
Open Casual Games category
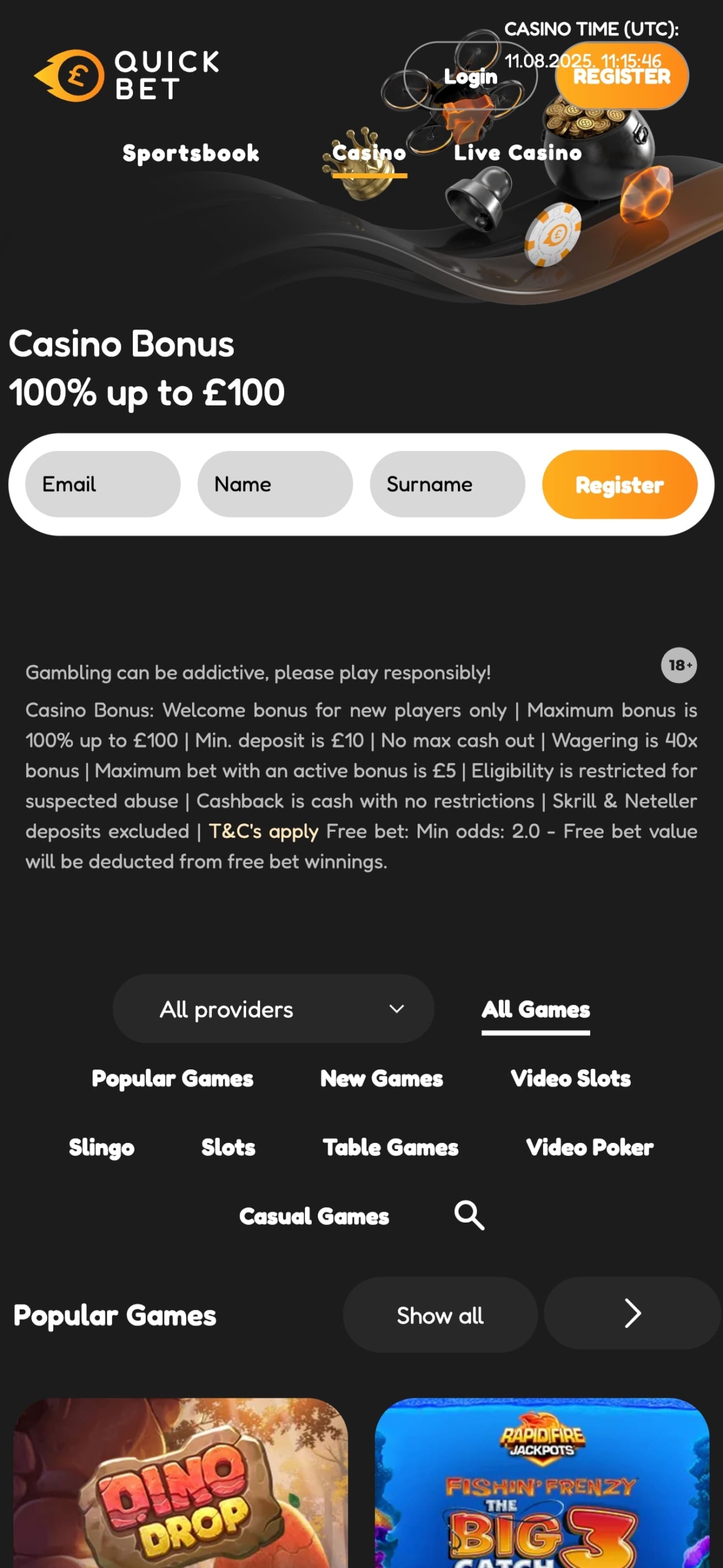pos(314,1216)
